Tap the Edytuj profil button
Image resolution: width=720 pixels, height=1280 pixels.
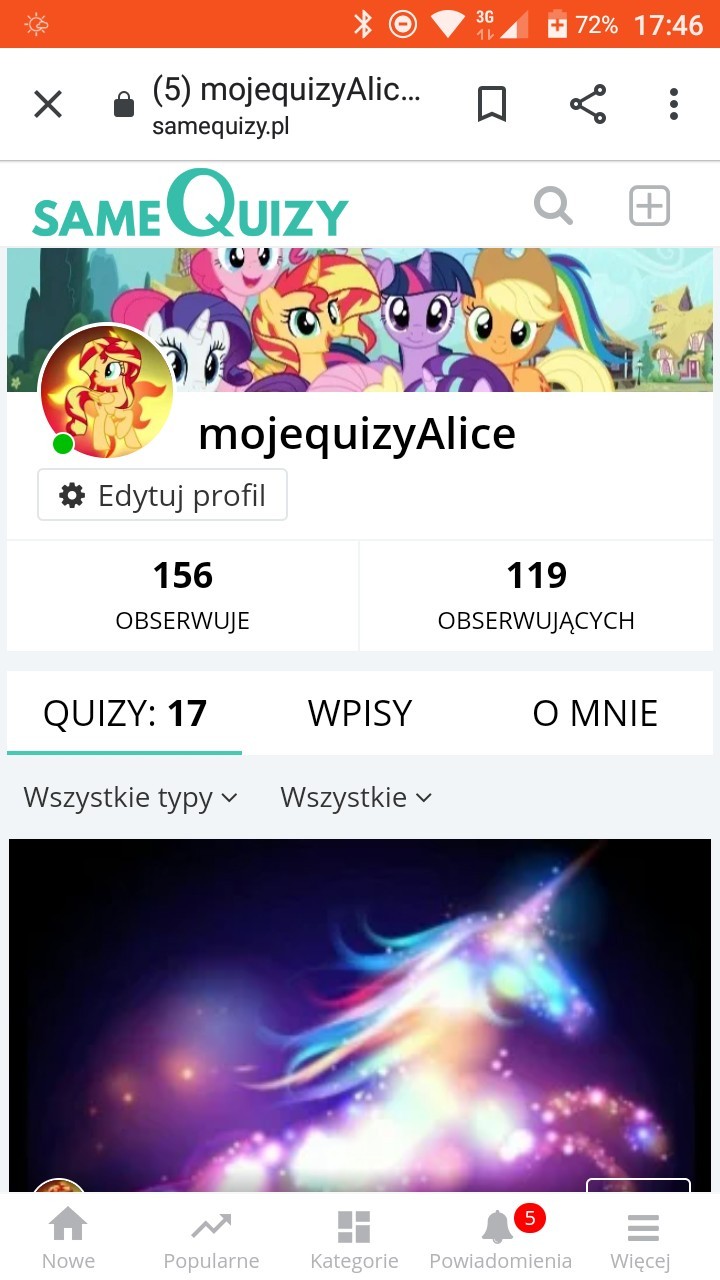(162, 495)
